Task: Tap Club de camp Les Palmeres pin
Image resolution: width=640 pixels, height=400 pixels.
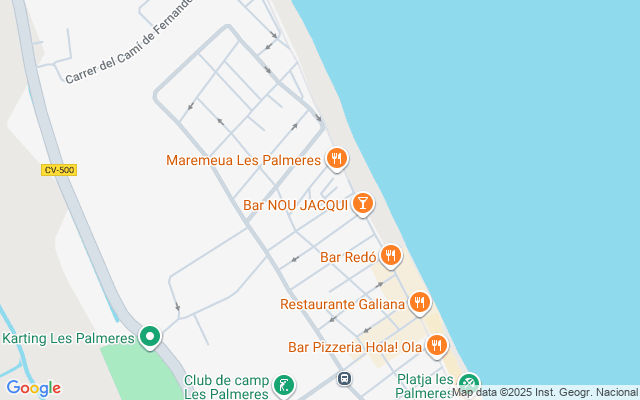Action: click(x=284, y=384)
